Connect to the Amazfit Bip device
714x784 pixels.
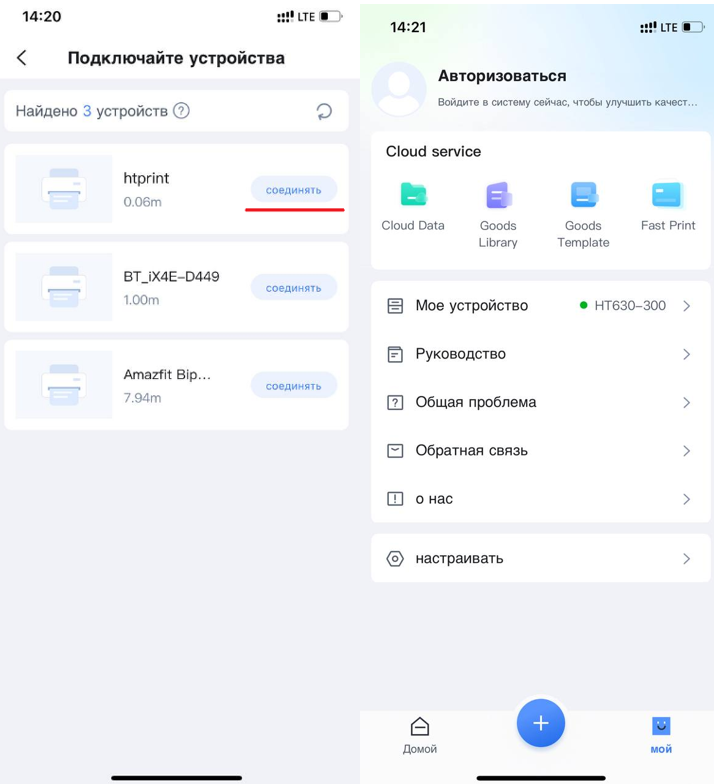(293, 386)
